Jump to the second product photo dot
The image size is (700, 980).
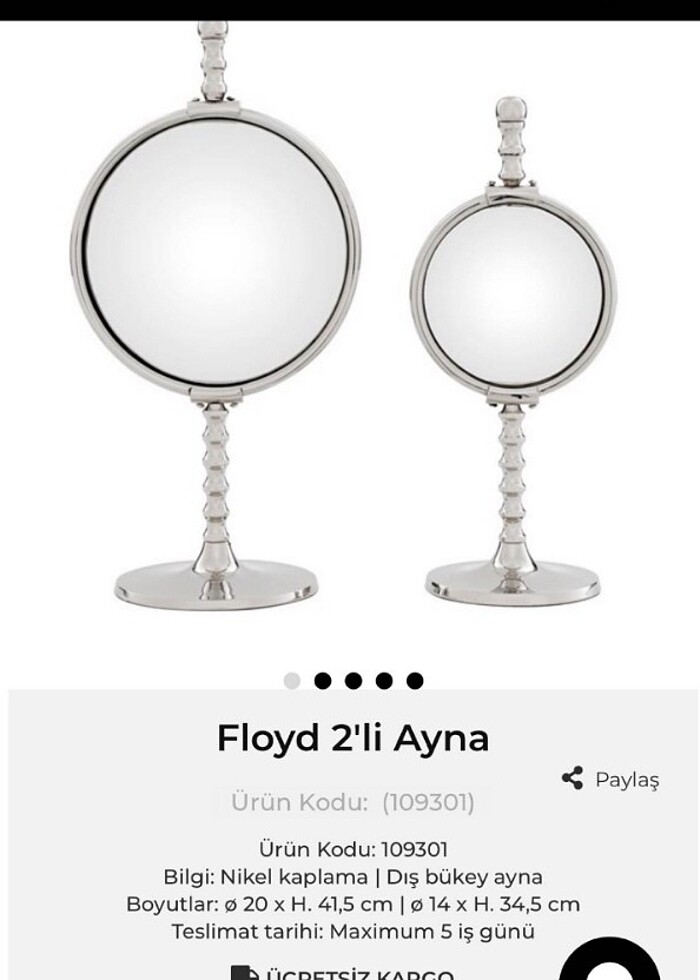(x=323, y=681)
